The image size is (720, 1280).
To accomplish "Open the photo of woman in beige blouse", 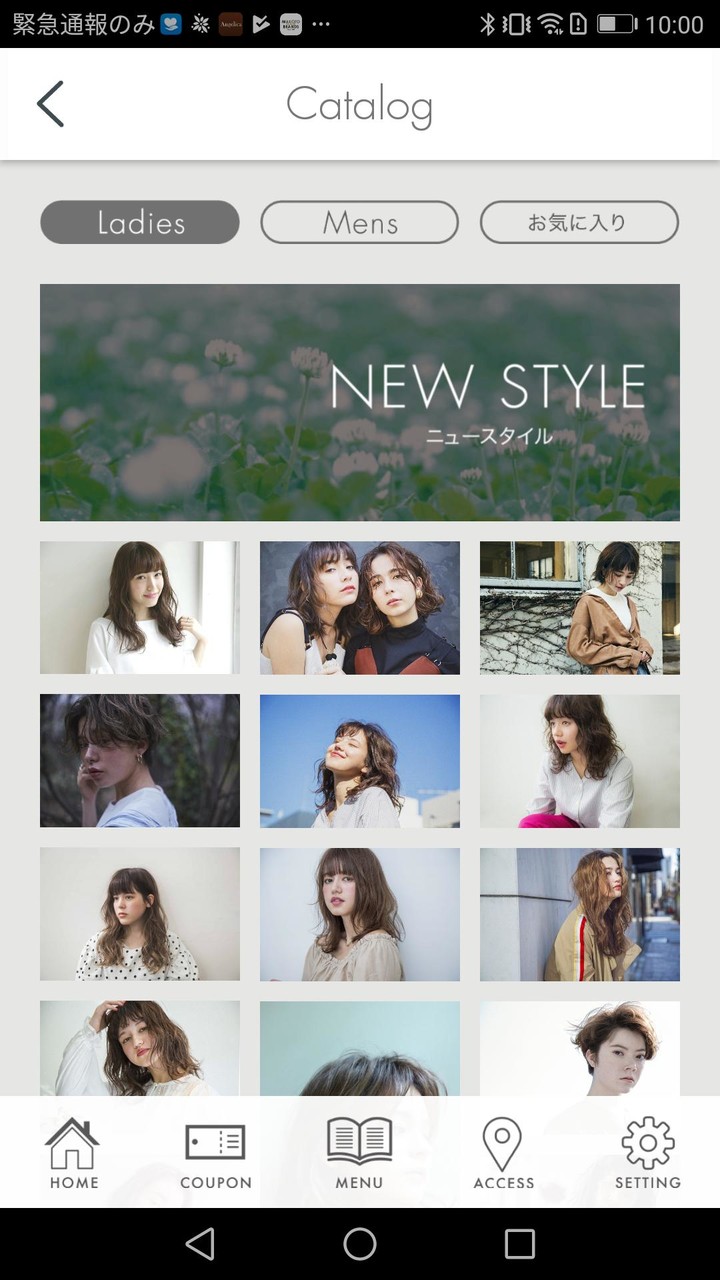I will (x=360, y=914).
